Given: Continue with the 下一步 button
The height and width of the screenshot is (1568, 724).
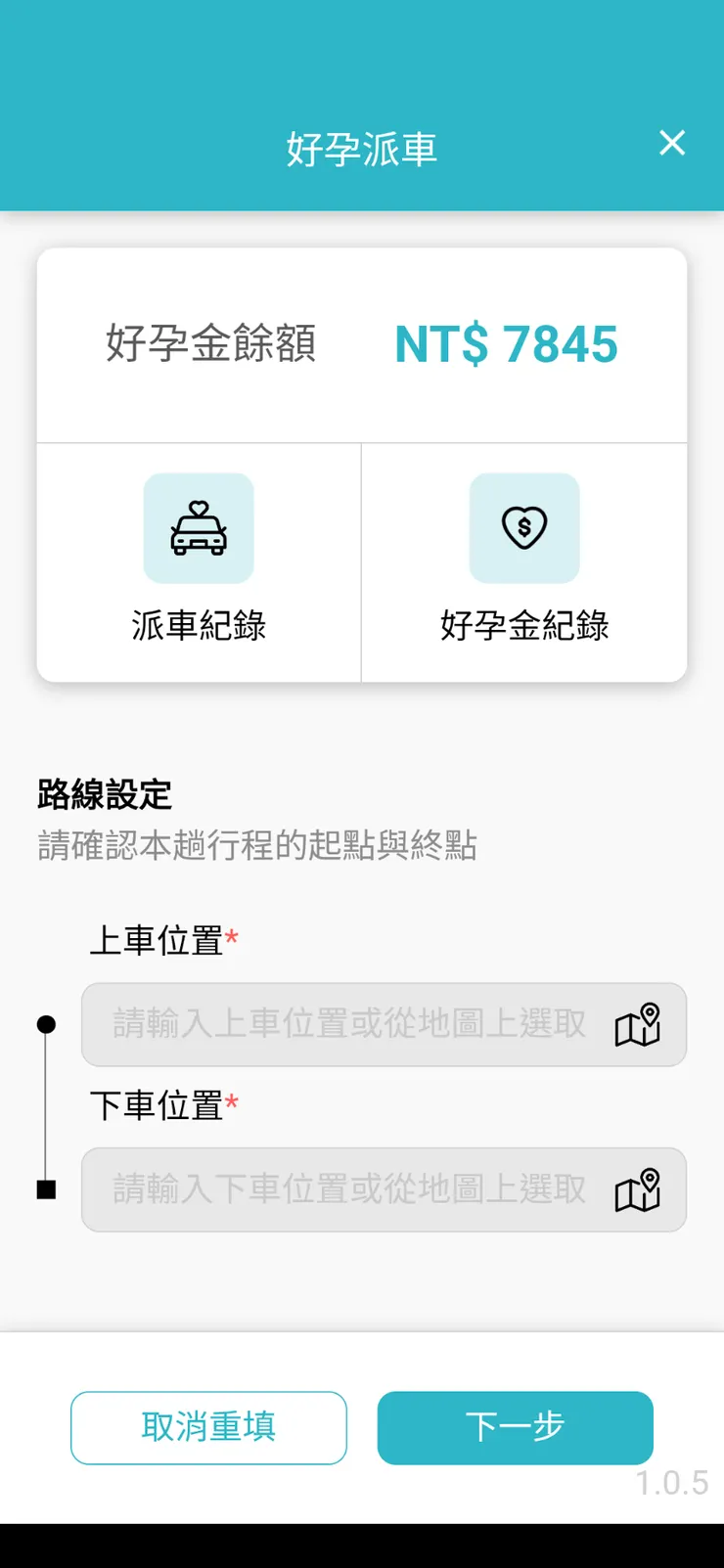Looking at the screenshot, I should 515,1427.
